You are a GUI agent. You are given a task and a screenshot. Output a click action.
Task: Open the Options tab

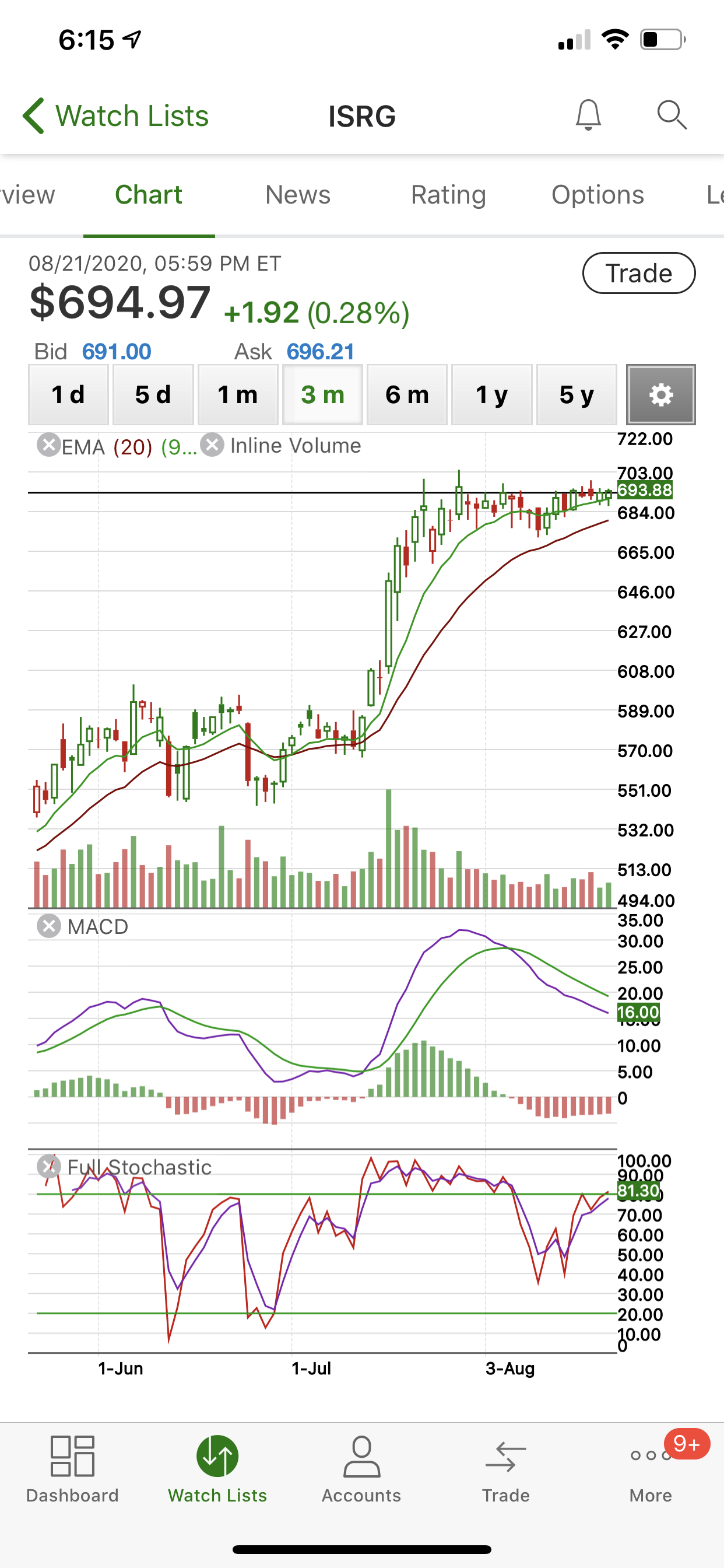click(x=598, y=195)
